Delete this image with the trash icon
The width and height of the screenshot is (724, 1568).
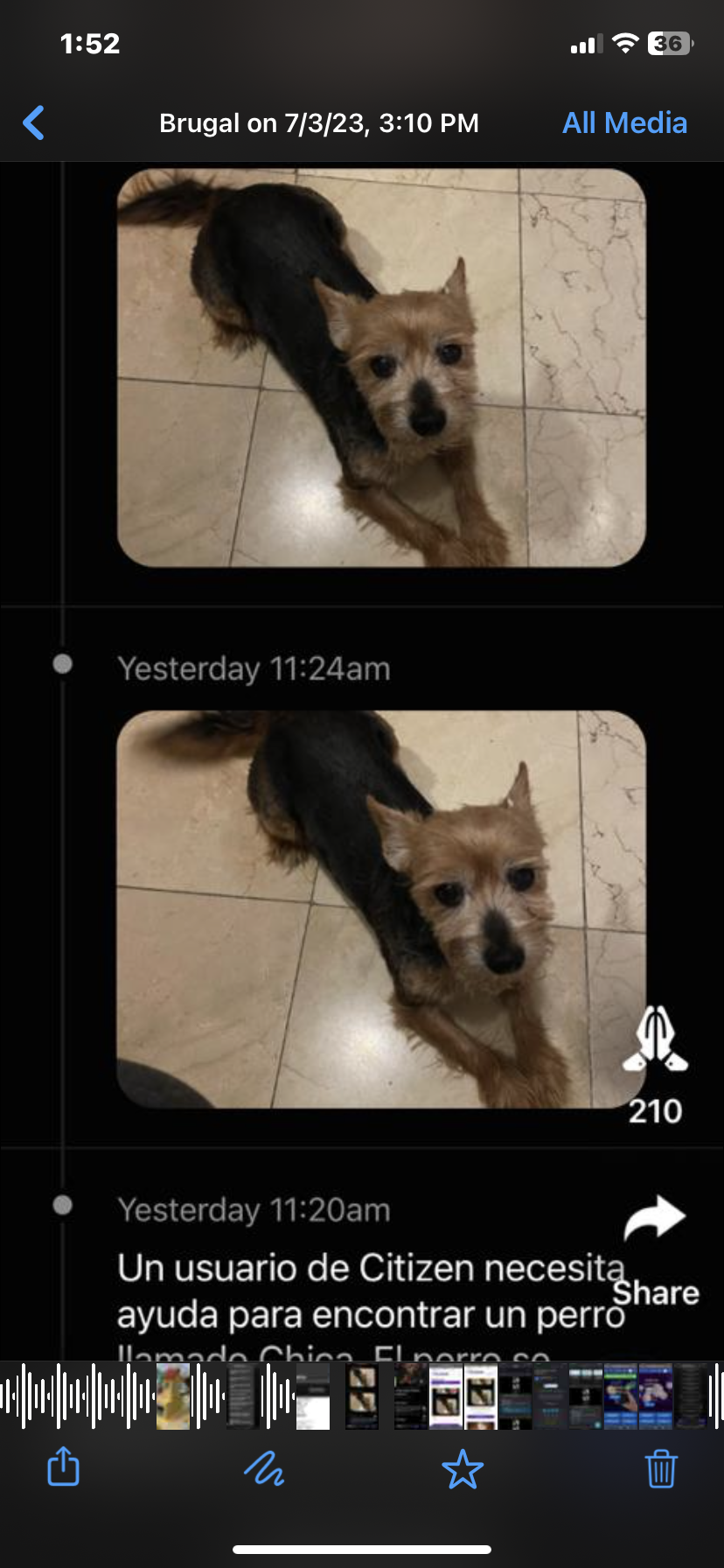click(661, 1468)
